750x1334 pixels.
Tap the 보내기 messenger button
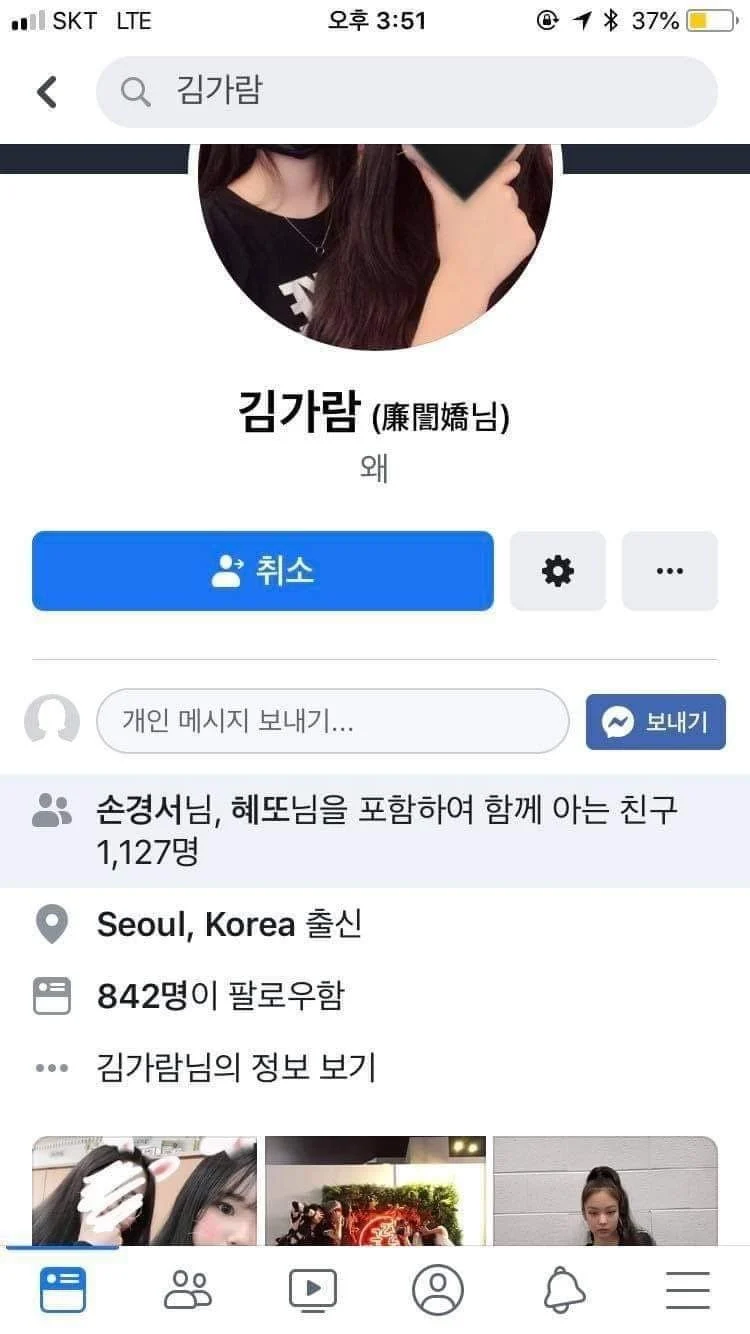pyautogui.click(x=655, y=721)
